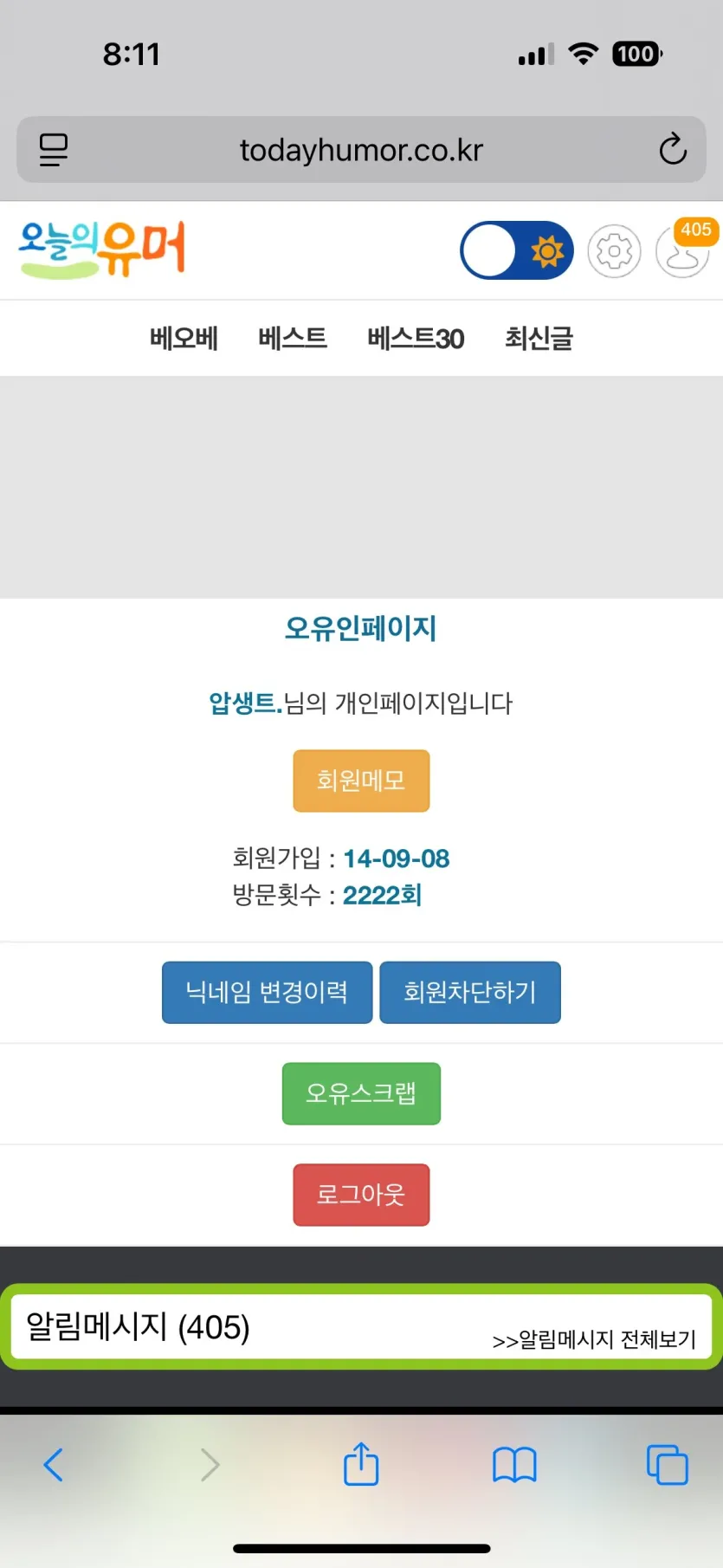Open Safari bookmarks

pos(514,1465)
